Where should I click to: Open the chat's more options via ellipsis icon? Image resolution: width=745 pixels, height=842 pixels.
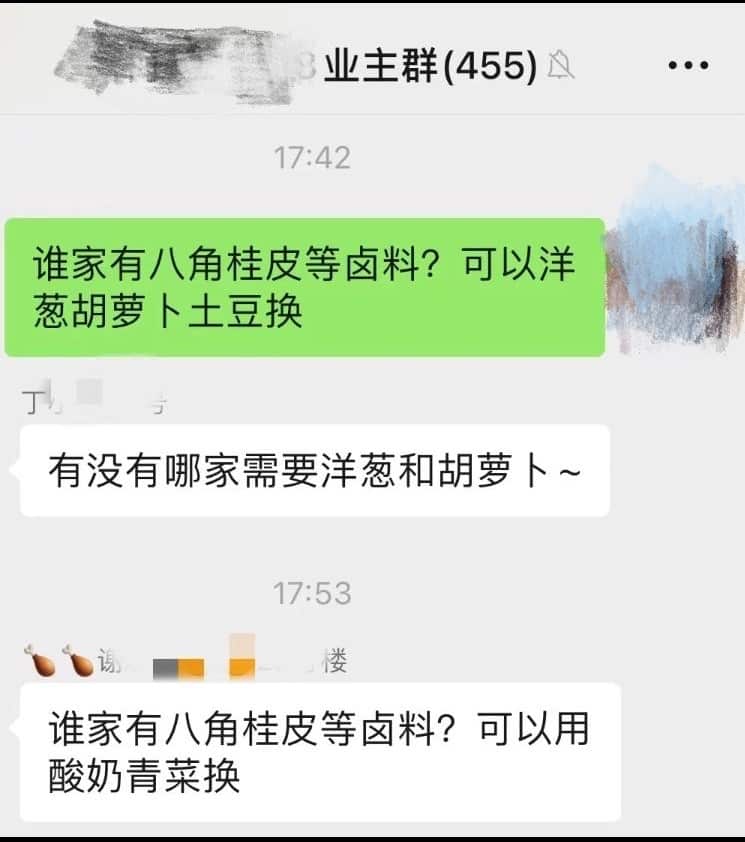(x=684, y=64)
